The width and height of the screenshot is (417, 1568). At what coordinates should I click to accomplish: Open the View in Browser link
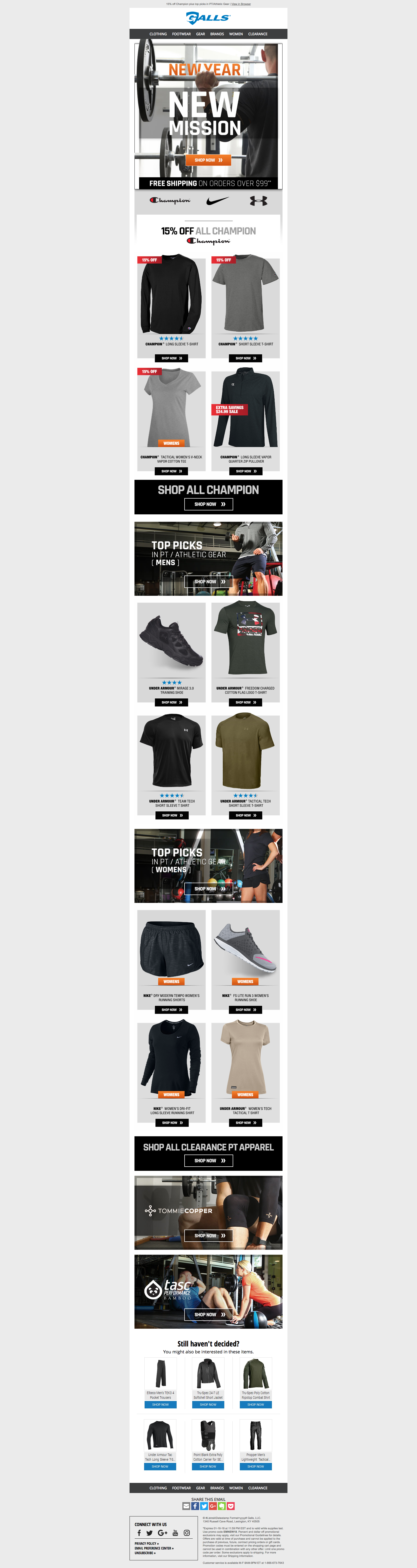(241, 4)
